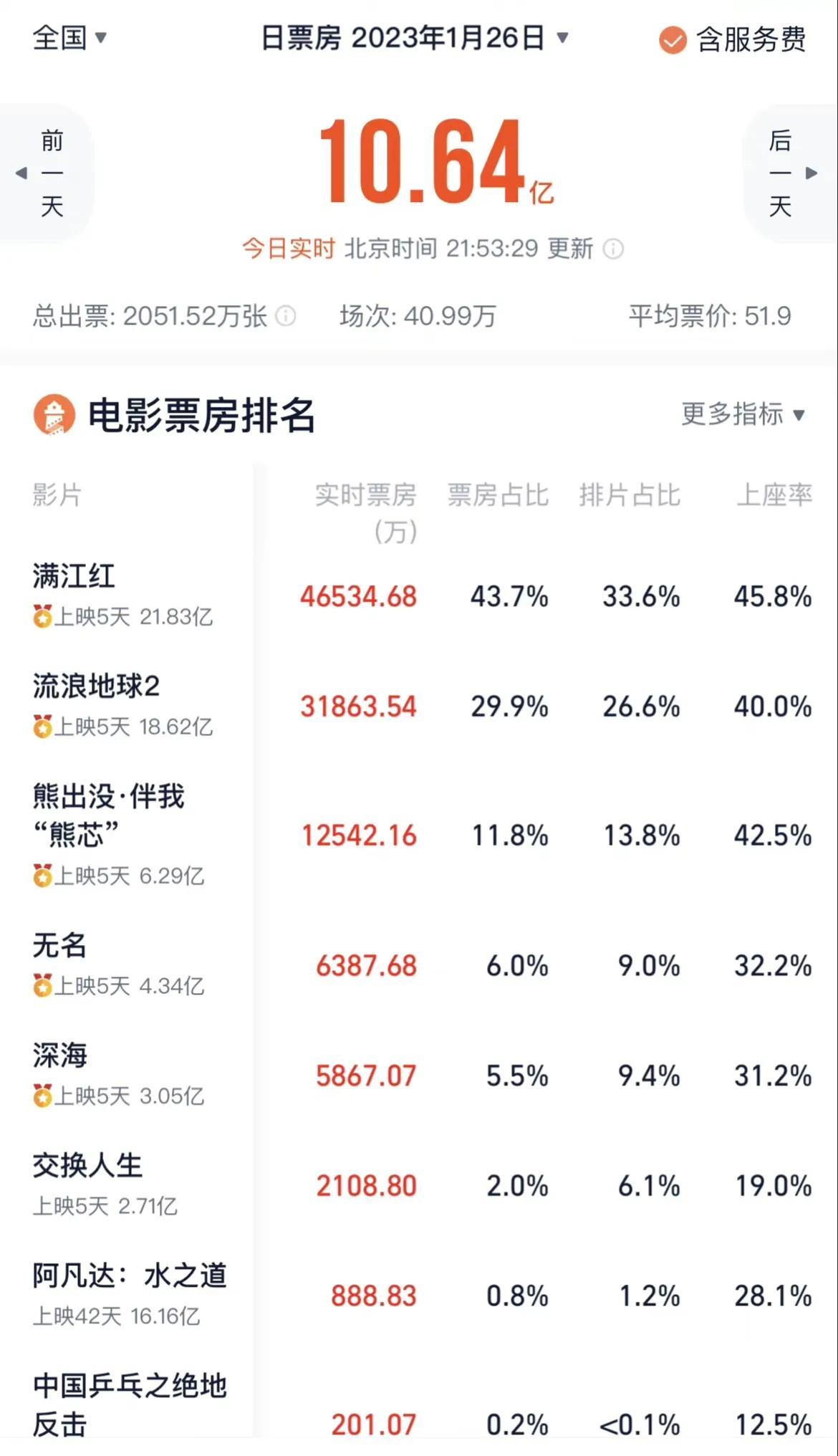The width and height of the screenshot is (838, 1456).
Task: Open the 满江红 movie row
Action: click(x=419, y=595)
